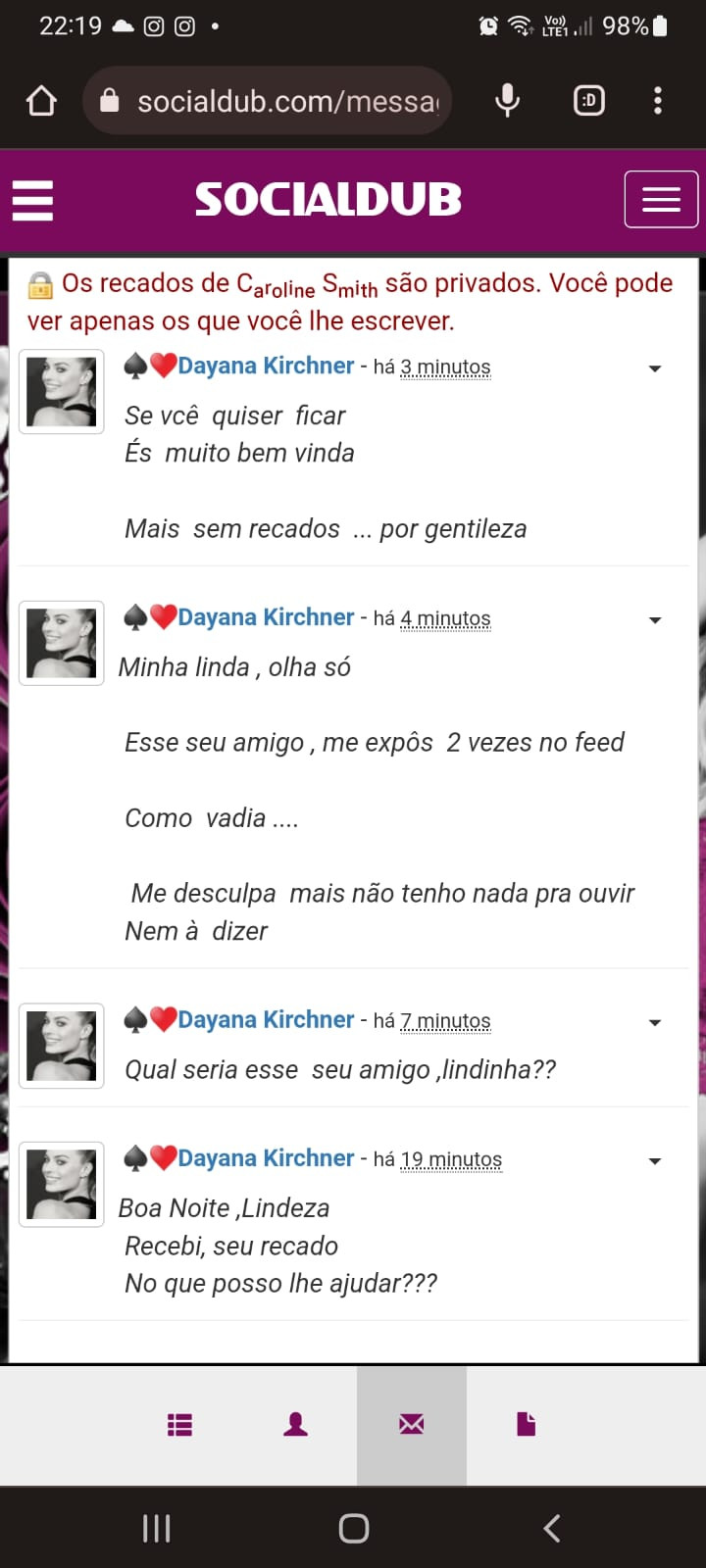Tap the socialdub.com address bar
Screen dimensions: 706x1568
[284, 101]
